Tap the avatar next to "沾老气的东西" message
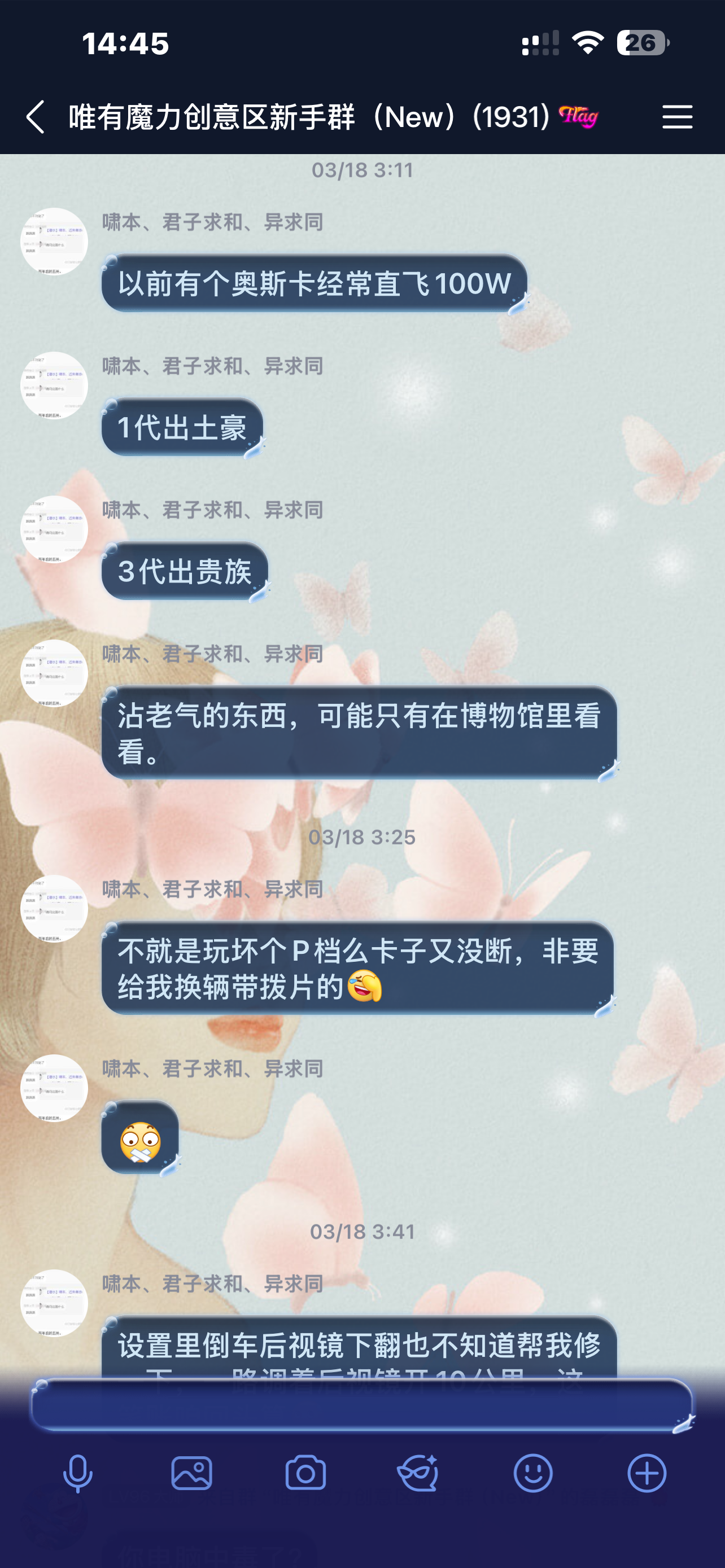Image resolution: width=725 pixels, height=1568 pixels. point(54,673)
